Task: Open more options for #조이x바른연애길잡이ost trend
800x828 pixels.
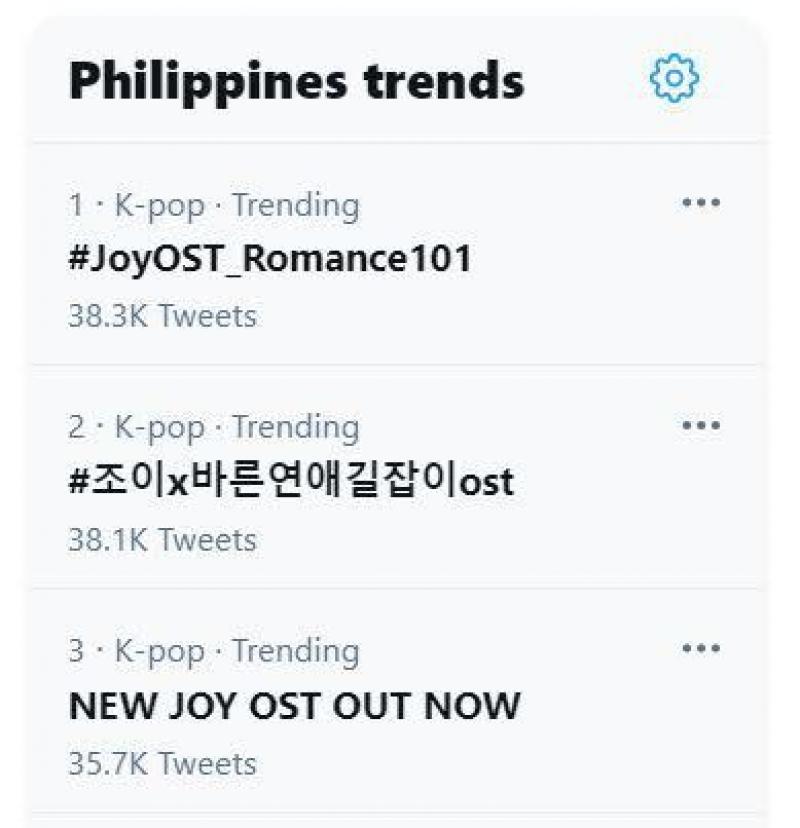Action: tap(700, 426)
